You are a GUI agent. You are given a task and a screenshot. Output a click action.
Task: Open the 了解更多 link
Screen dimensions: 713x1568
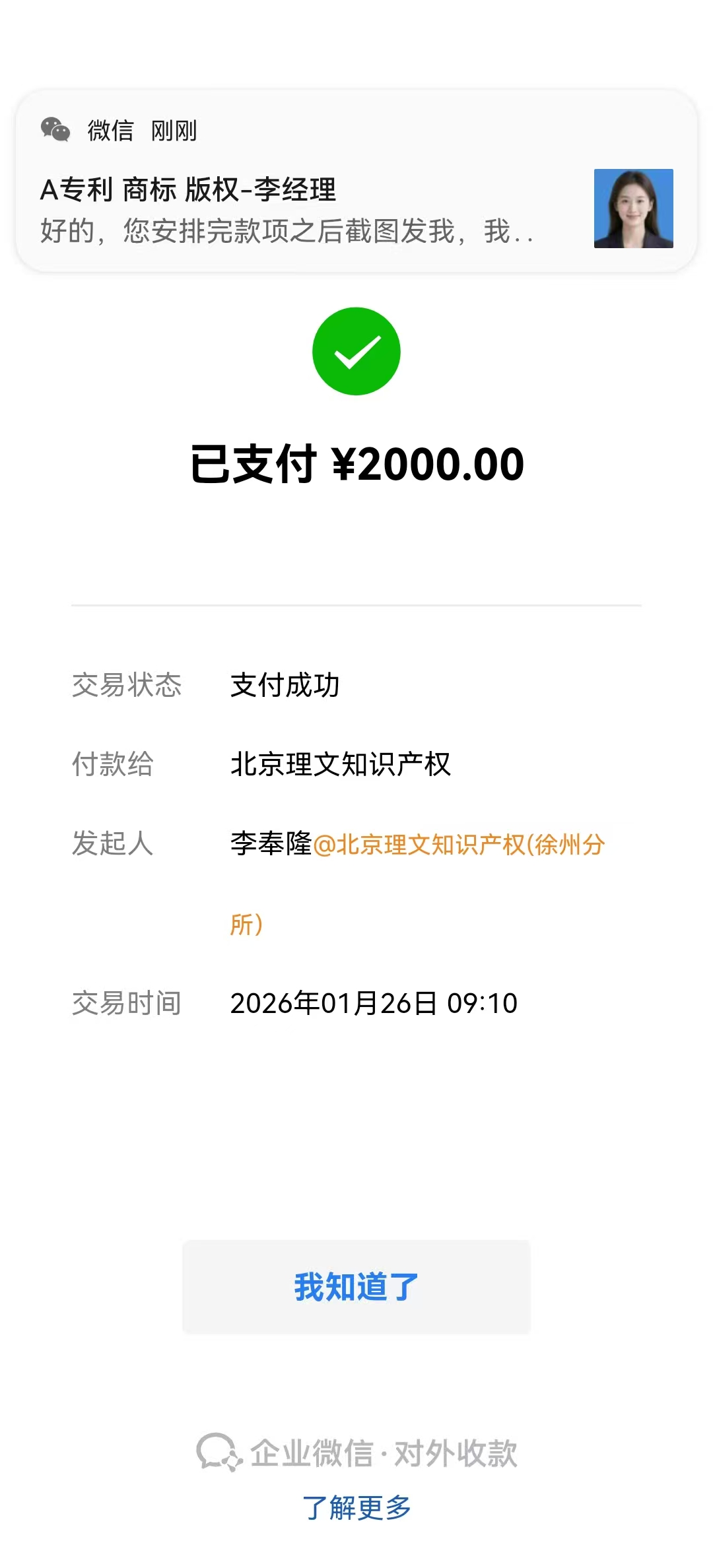pyautogui.click(x=356, y=1508)
